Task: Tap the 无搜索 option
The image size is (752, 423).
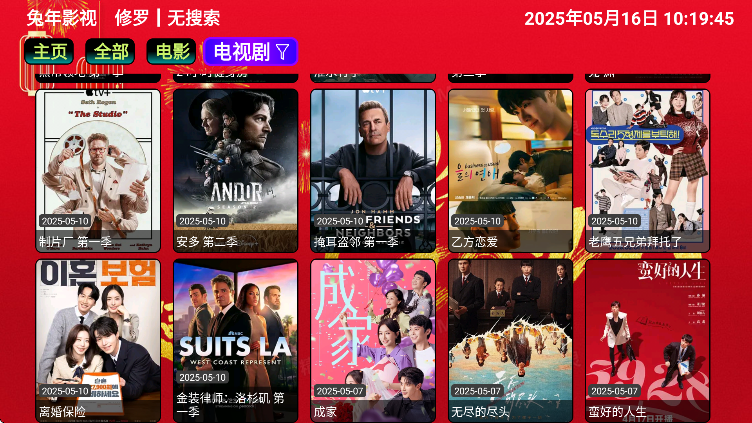Action: click(194, 18)
